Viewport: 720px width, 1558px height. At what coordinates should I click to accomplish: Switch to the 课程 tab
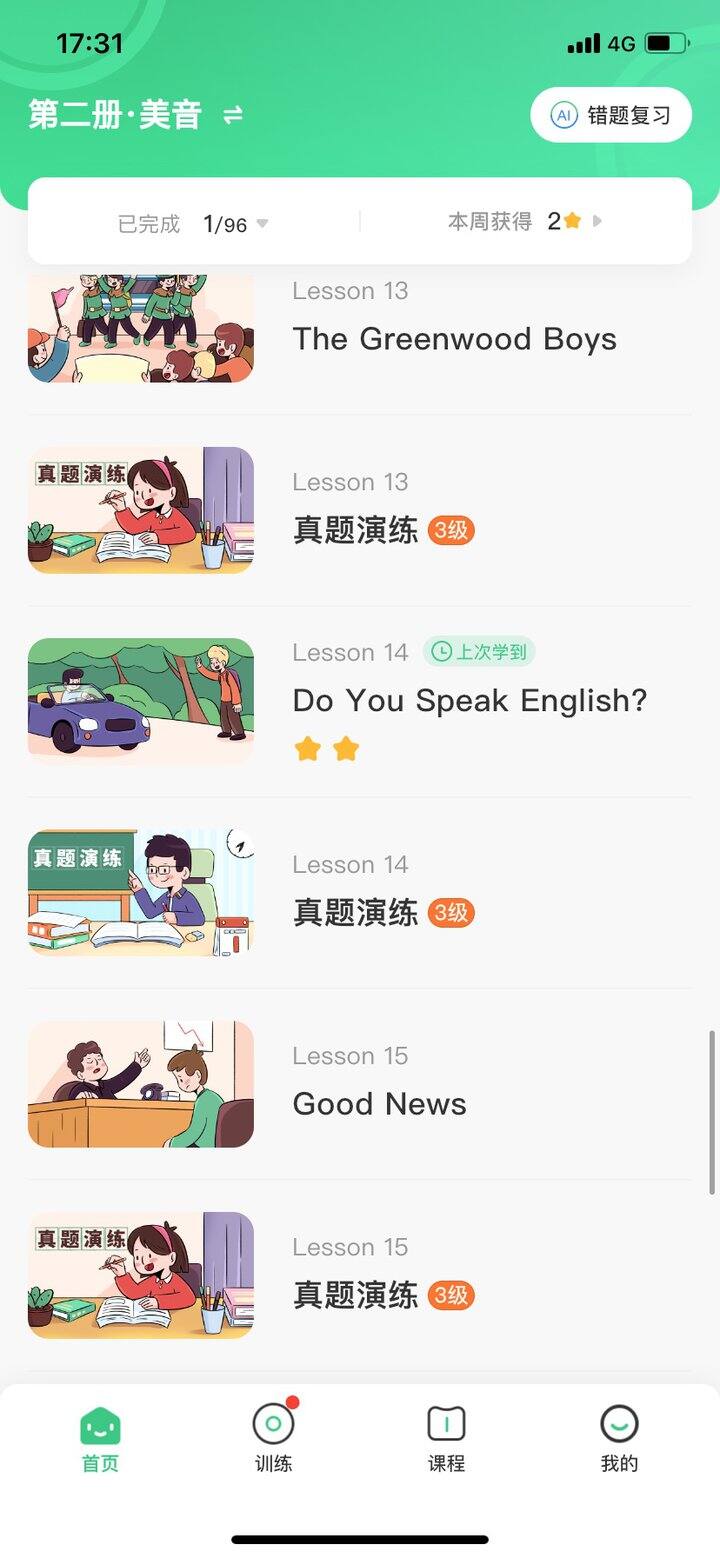446,1439
